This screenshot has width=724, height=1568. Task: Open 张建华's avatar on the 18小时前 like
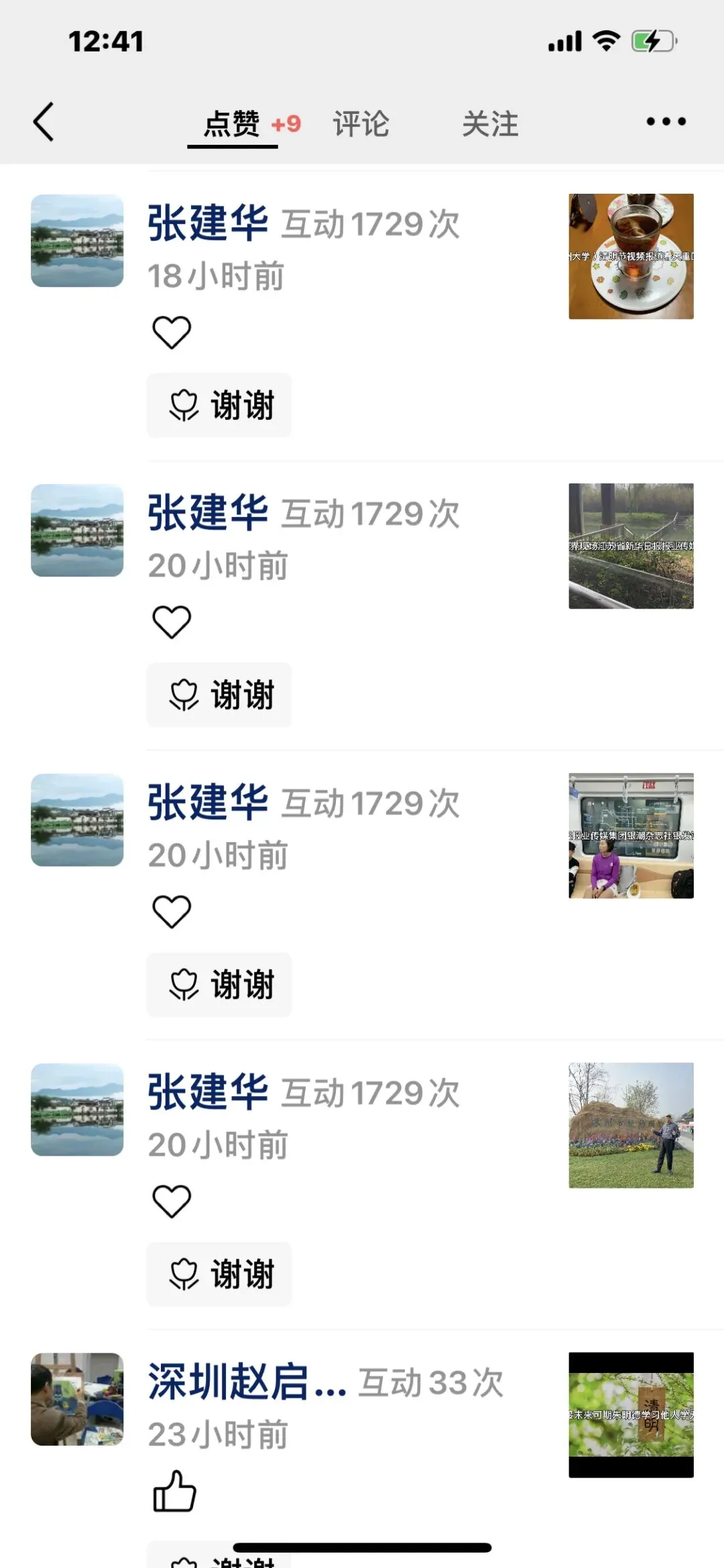pyautogui.click(x=77, y=241)
